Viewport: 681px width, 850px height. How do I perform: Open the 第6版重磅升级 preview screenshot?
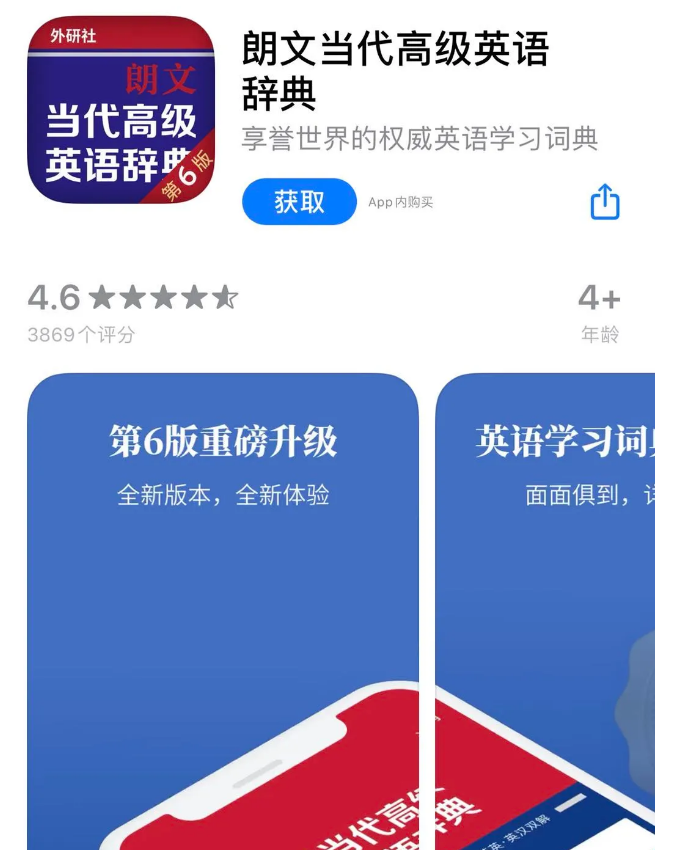click(x=222, y=610)
